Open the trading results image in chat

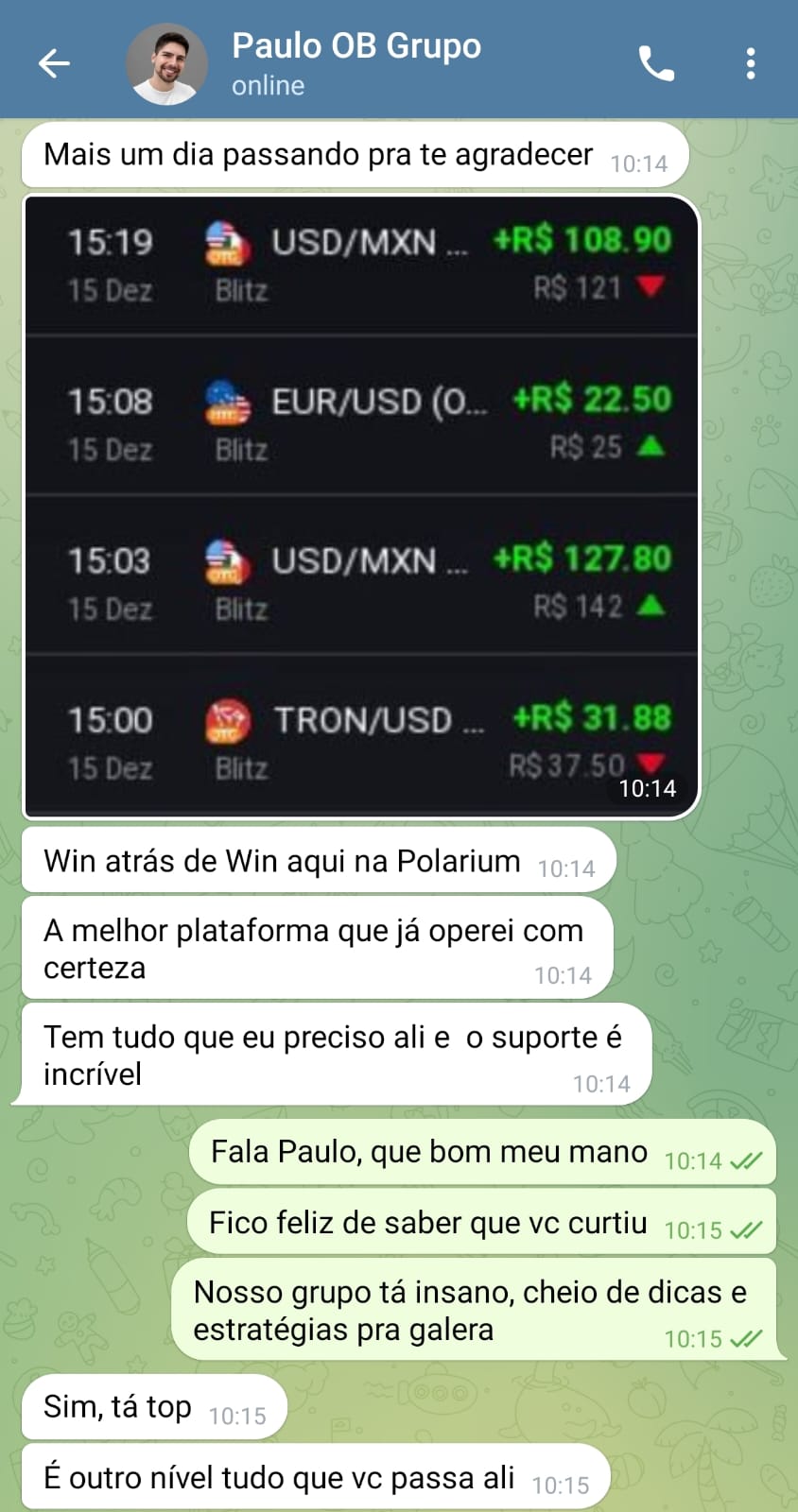[x=360, y=506]
